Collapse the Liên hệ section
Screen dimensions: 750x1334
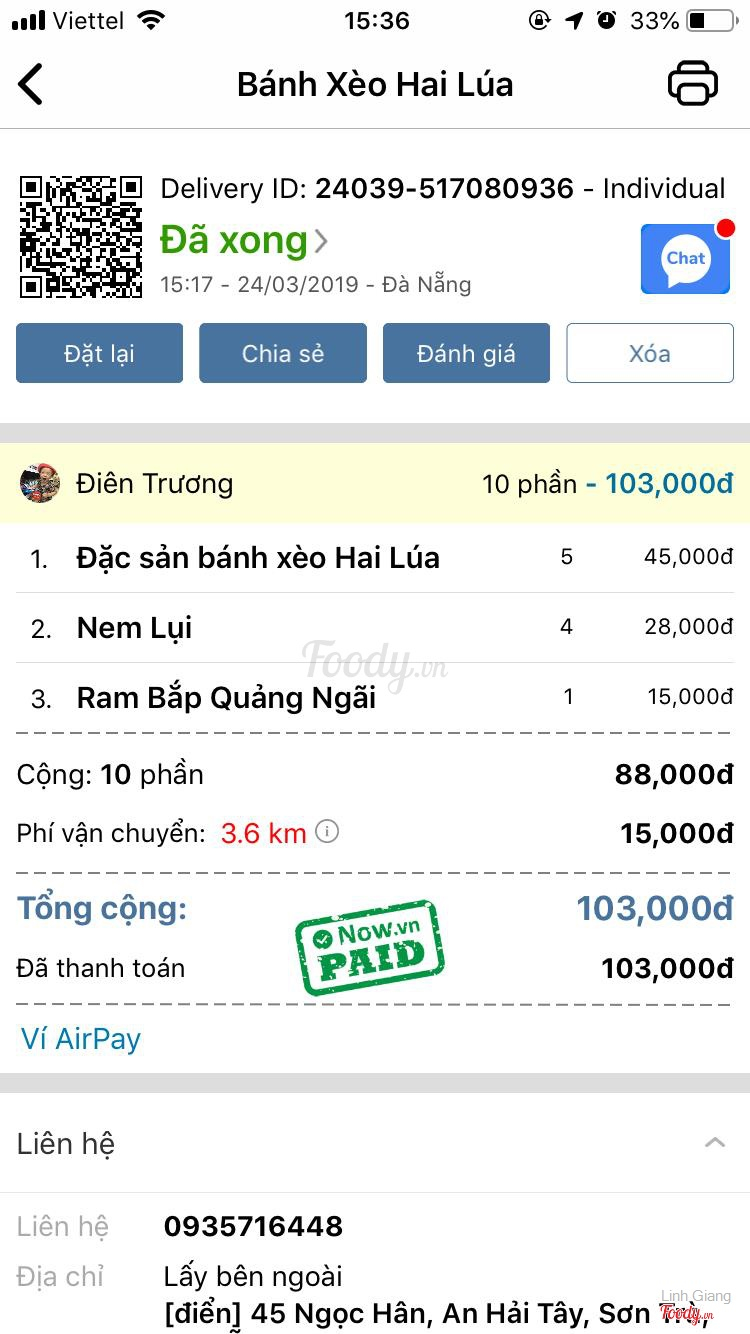click(714, 1142)
